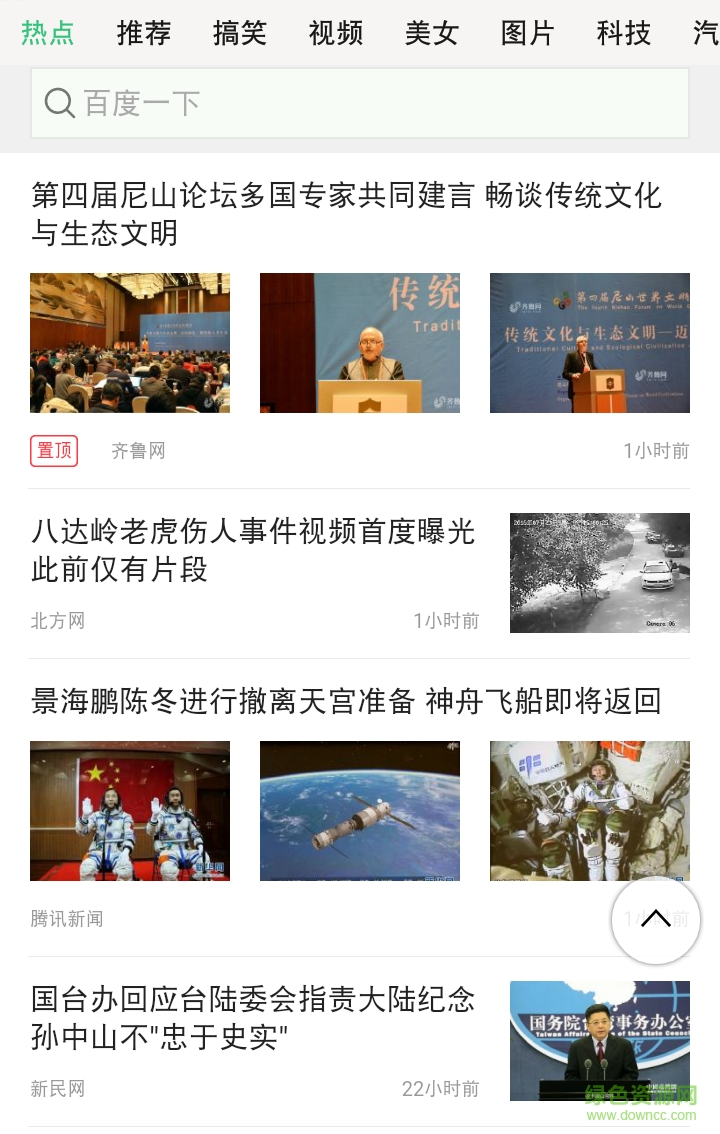The width and height of the screenshot is (720, 1134).
Task: Go to the 美女 tab
Action: tap(432, 33)
